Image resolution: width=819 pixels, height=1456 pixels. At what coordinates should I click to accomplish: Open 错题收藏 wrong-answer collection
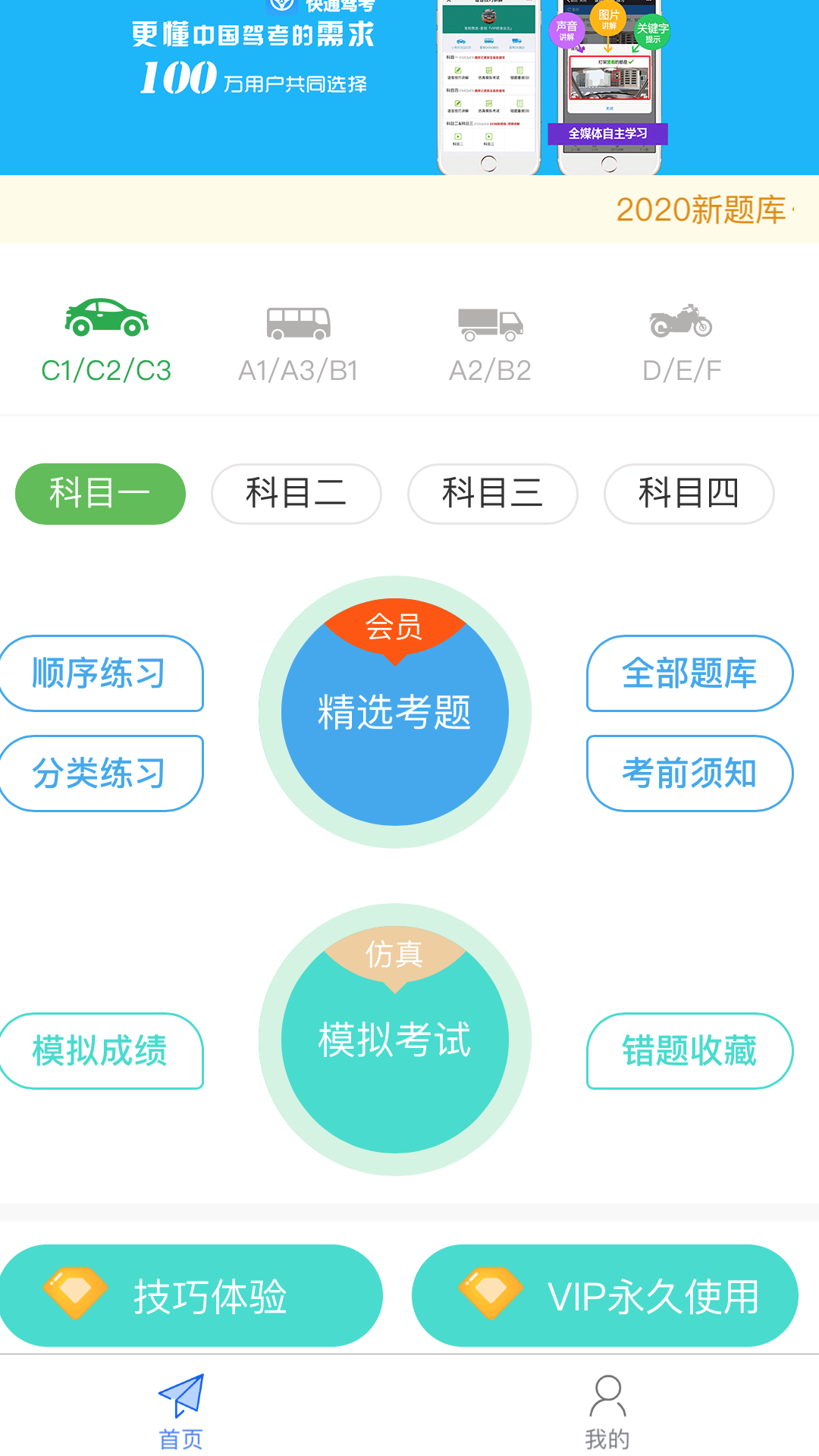click(689, 1053)
